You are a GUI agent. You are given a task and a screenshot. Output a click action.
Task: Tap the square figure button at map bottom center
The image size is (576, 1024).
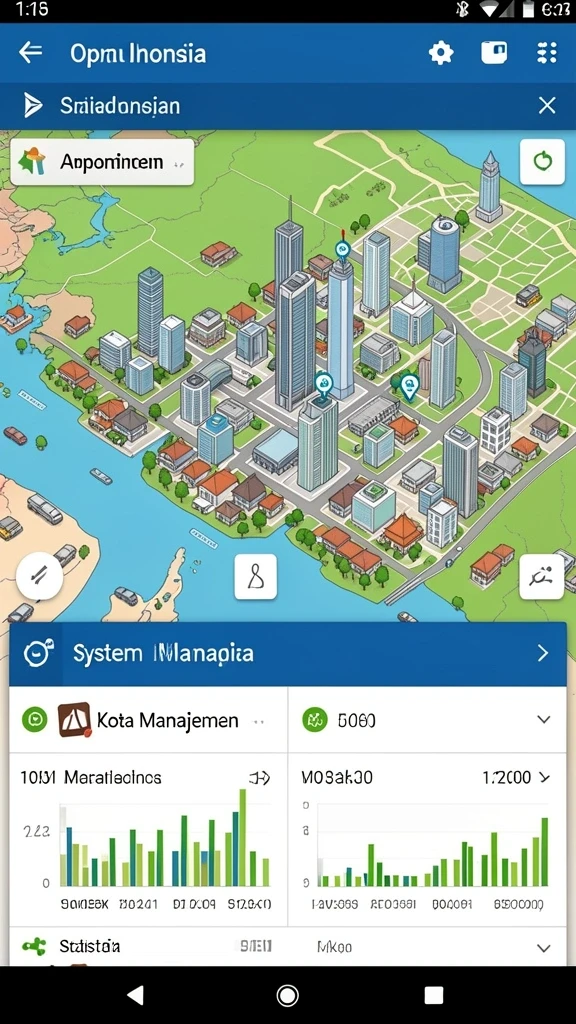click(255, 577)
